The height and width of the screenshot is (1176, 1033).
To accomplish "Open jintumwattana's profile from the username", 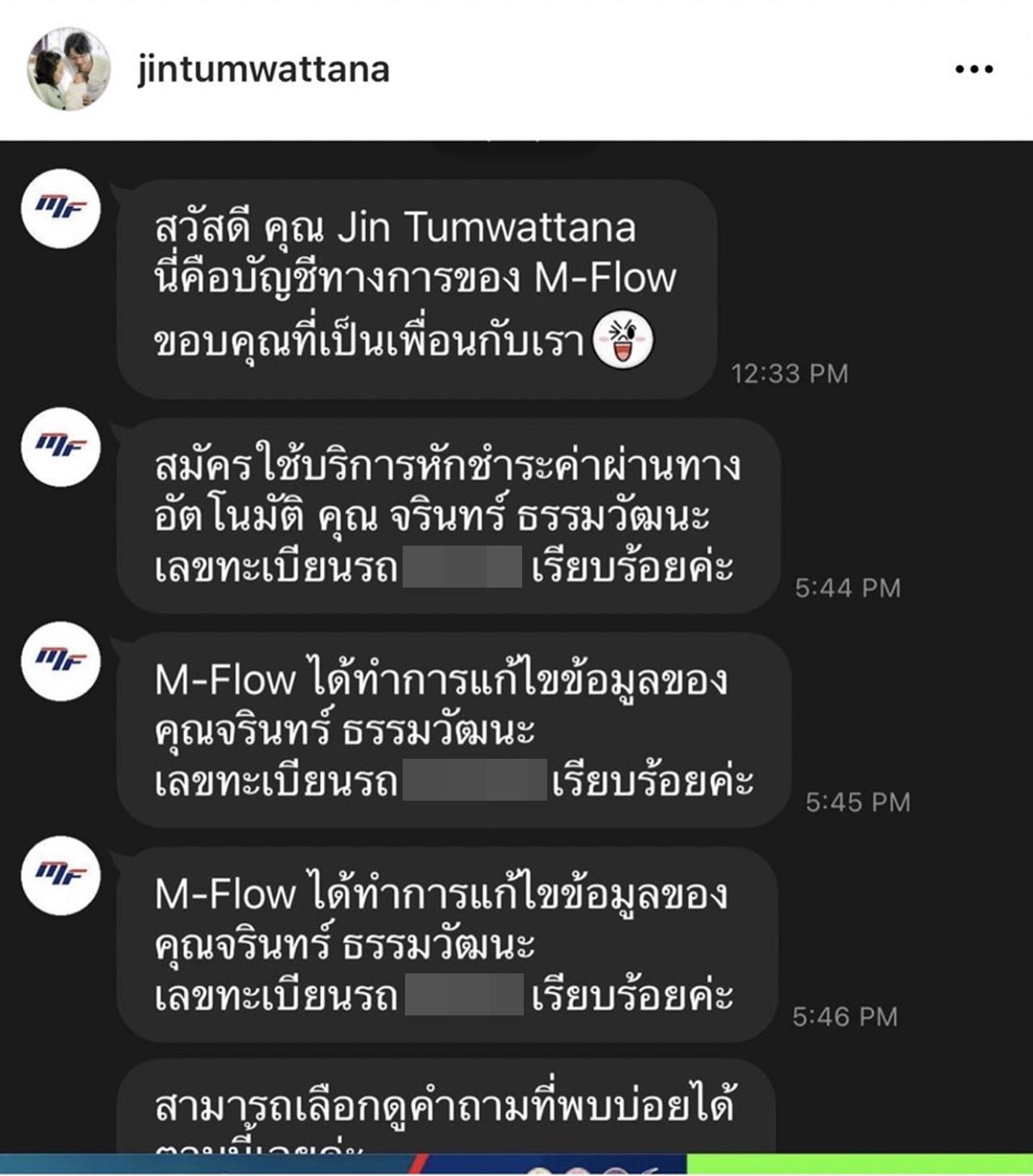I will click(263, 69).
